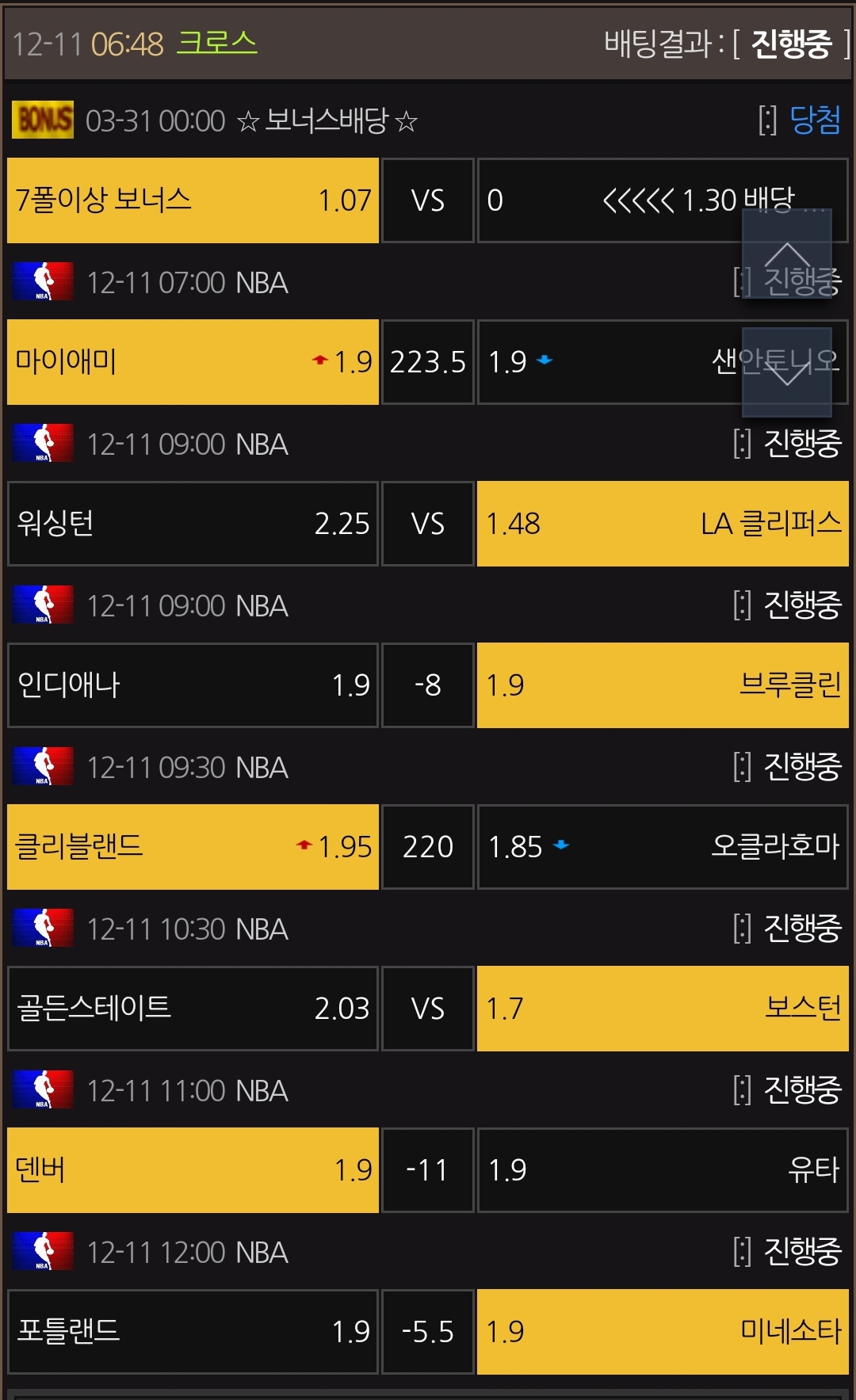Open the underlined 크로스 link
This screenshot has width=856, height=1400.
pos(217,43)
